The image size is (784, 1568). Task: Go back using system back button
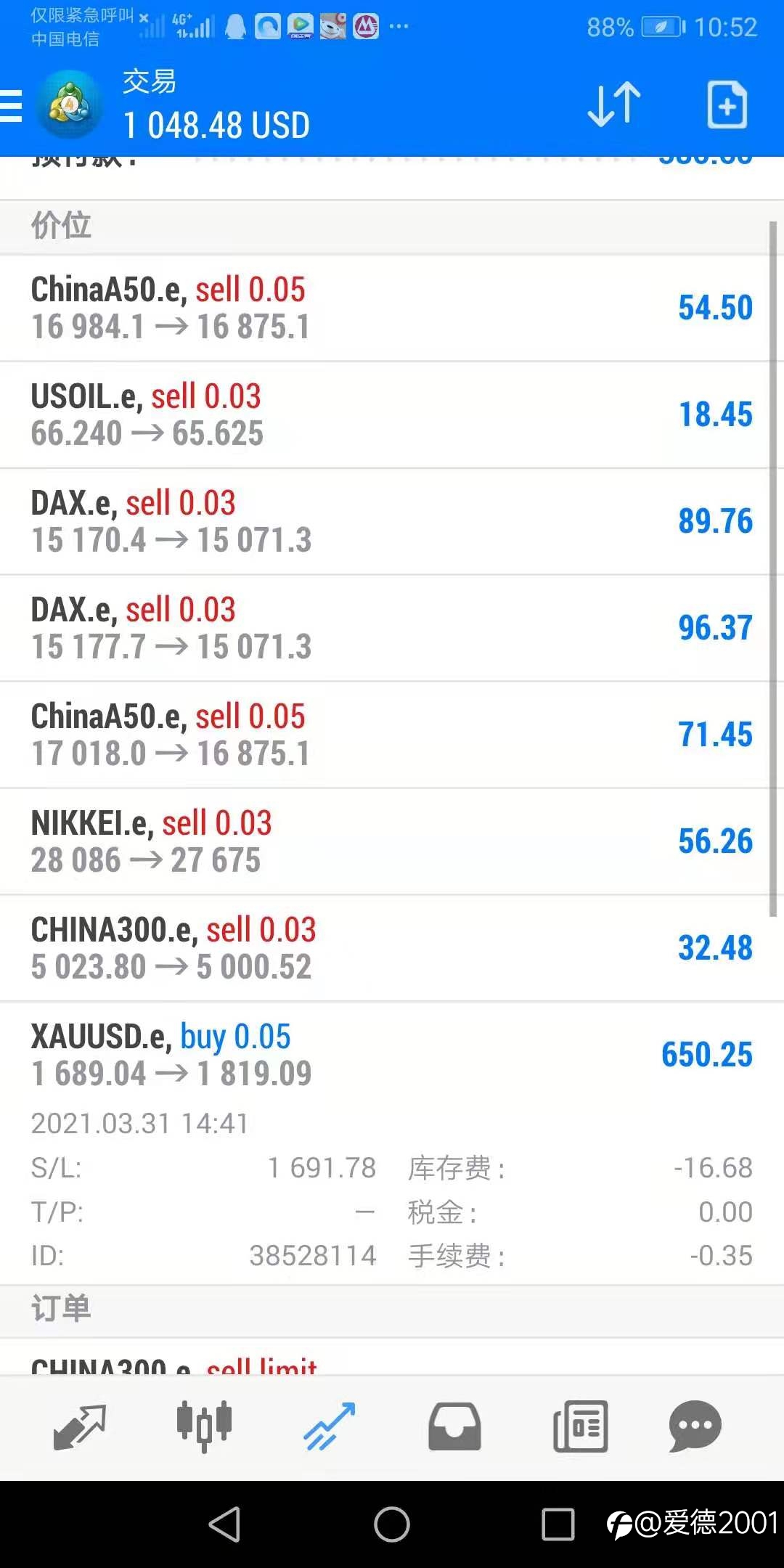[x=225, y=1524]
